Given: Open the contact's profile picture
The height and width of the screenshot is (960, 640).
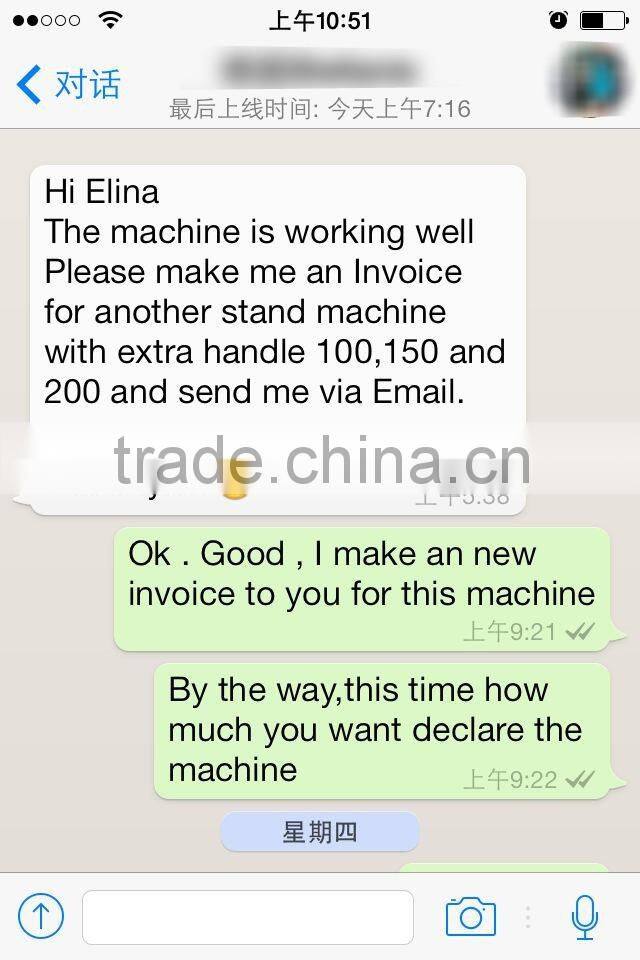Looking at the screenshot, I should point(590,80).
